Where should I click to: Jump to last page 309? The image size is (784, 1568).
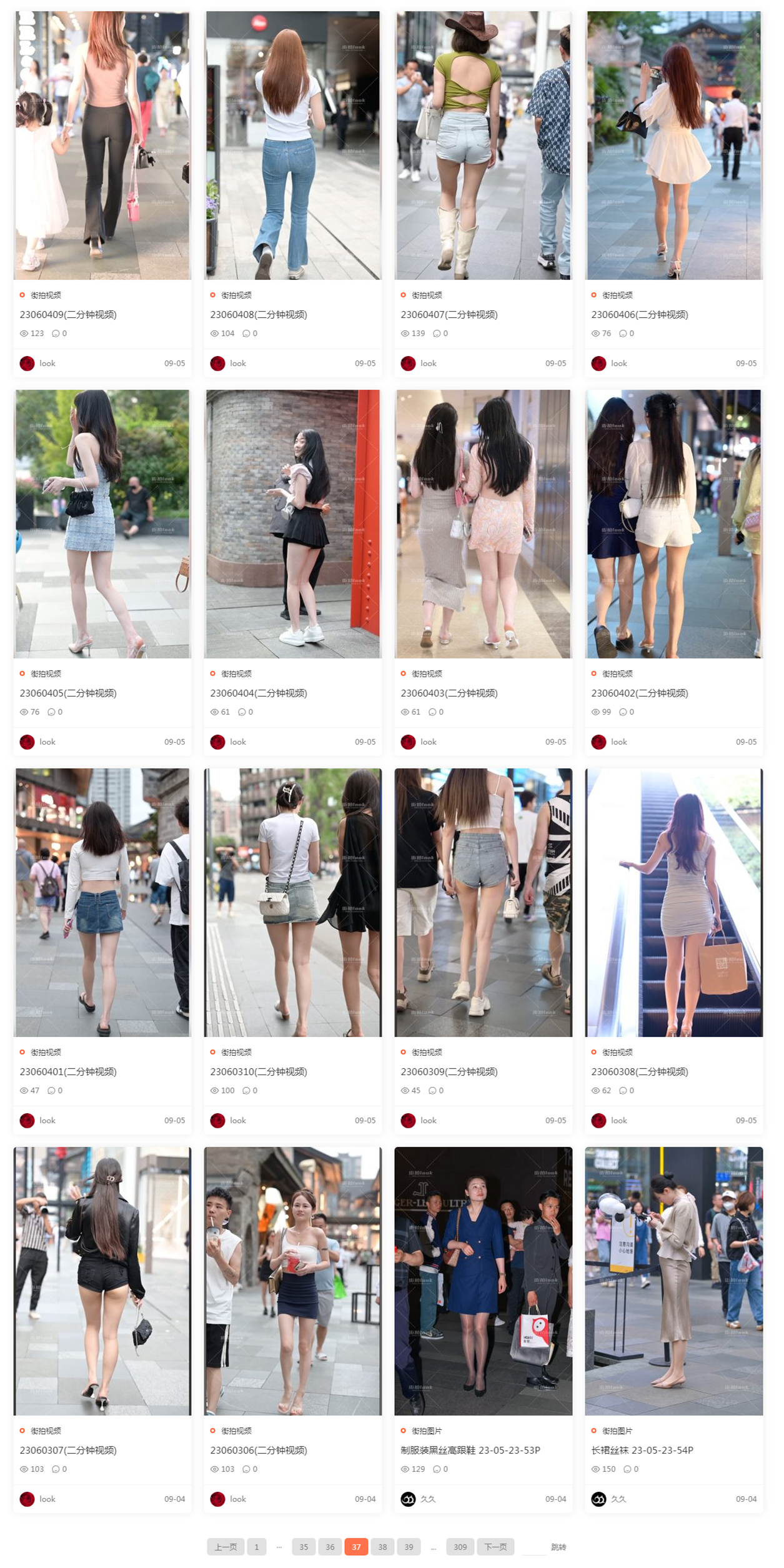click(460, 1547)
